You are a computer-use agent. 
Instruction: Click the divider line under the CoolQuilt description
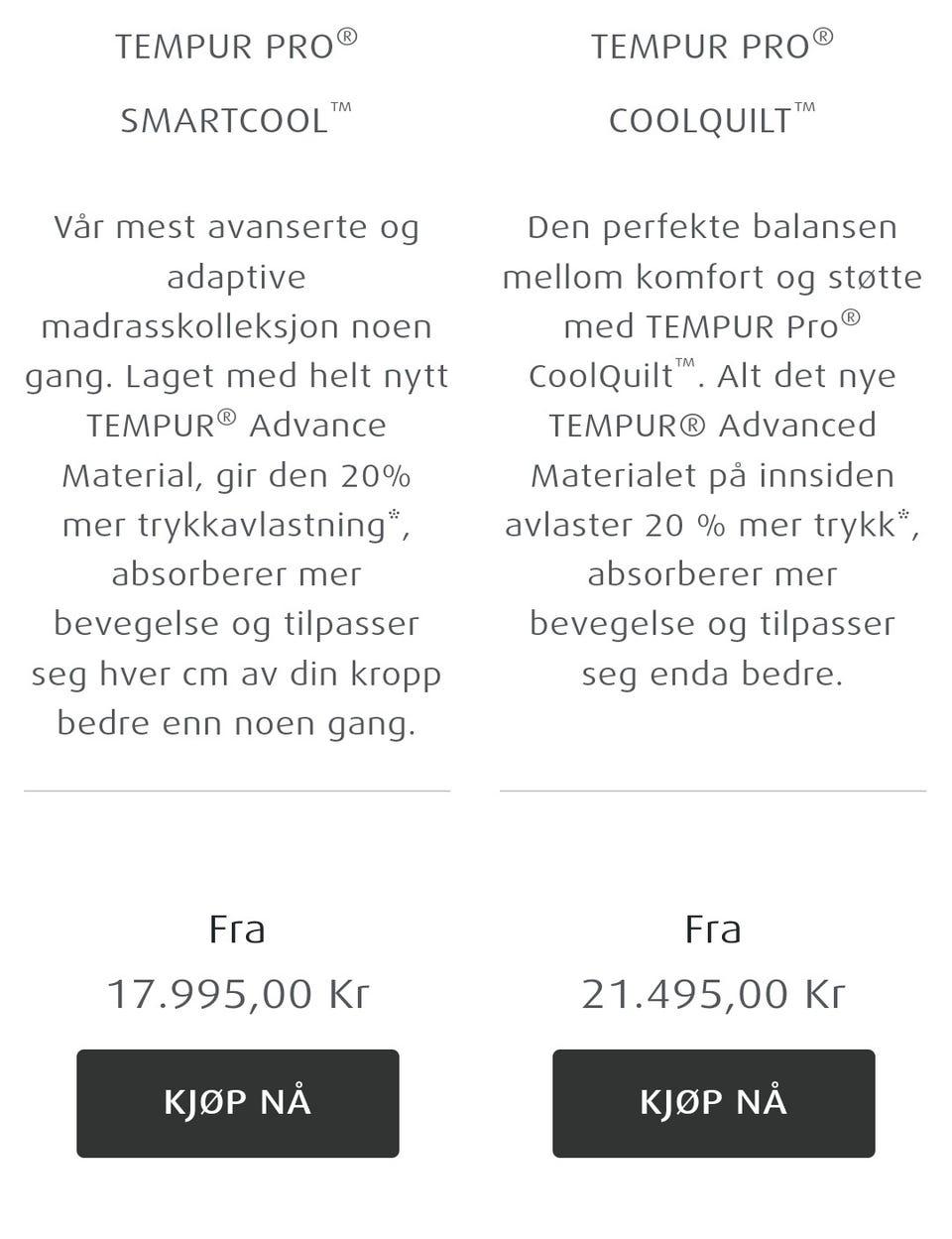[713, 789]
